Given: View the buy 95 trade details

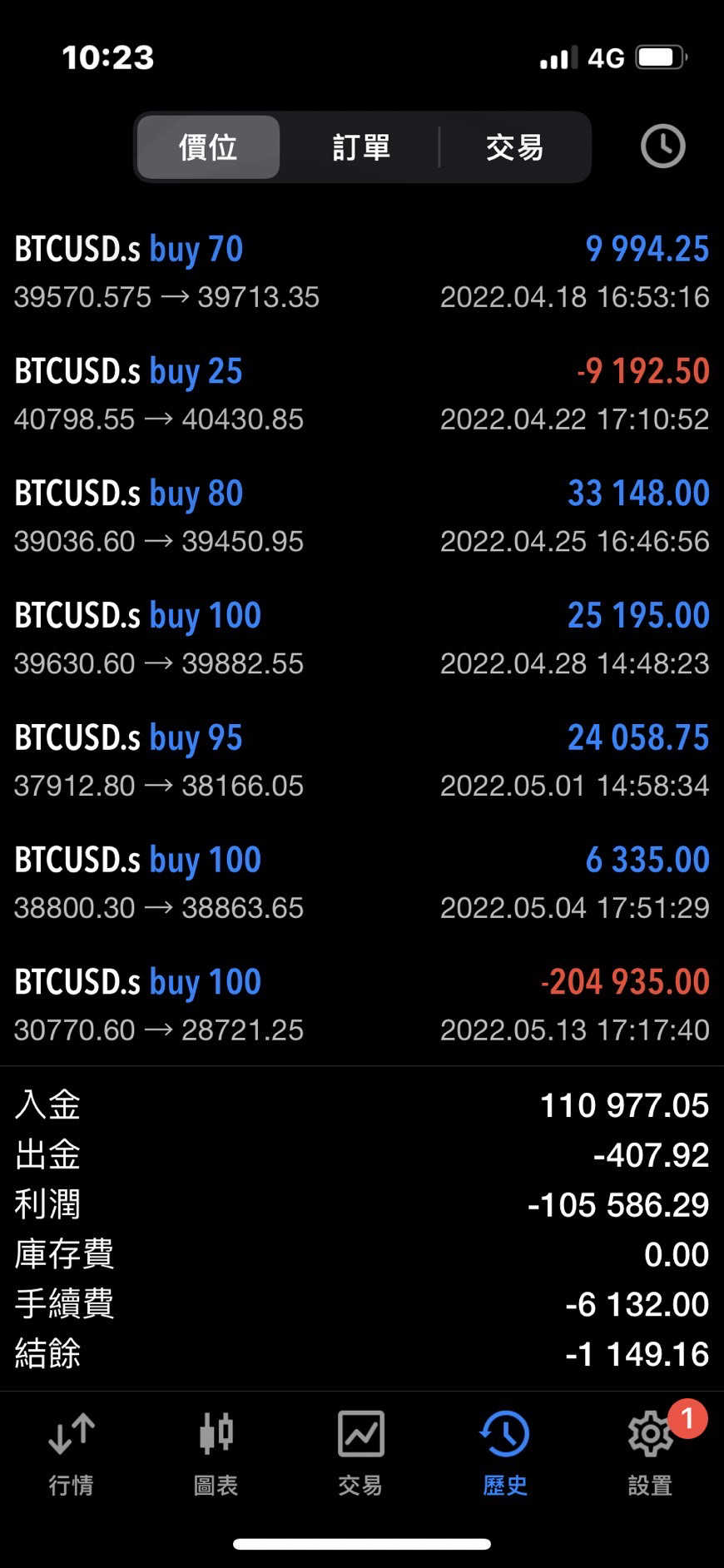Looking at the screenshot, I should [x=361, y=762].
